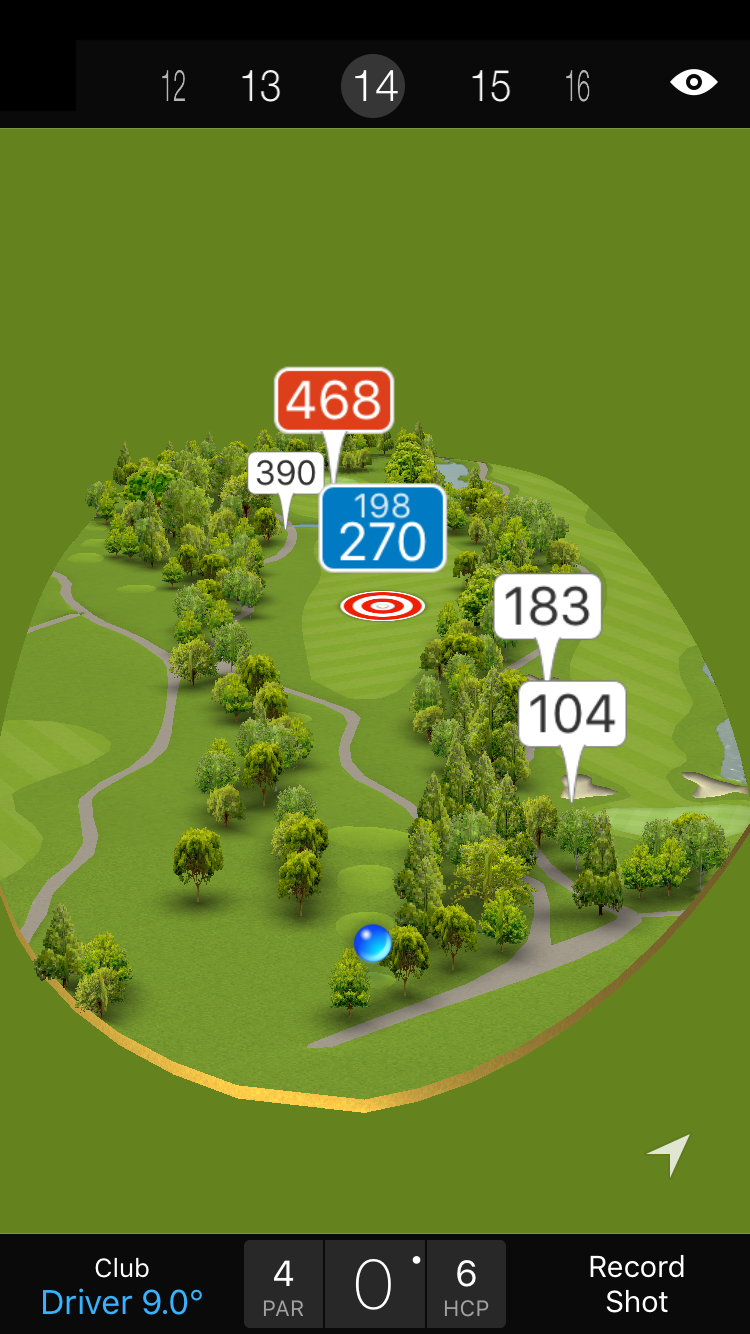The width and height of the screenshot is (750, 1334).
Task: Select hole 15
Action: [490, 86]
